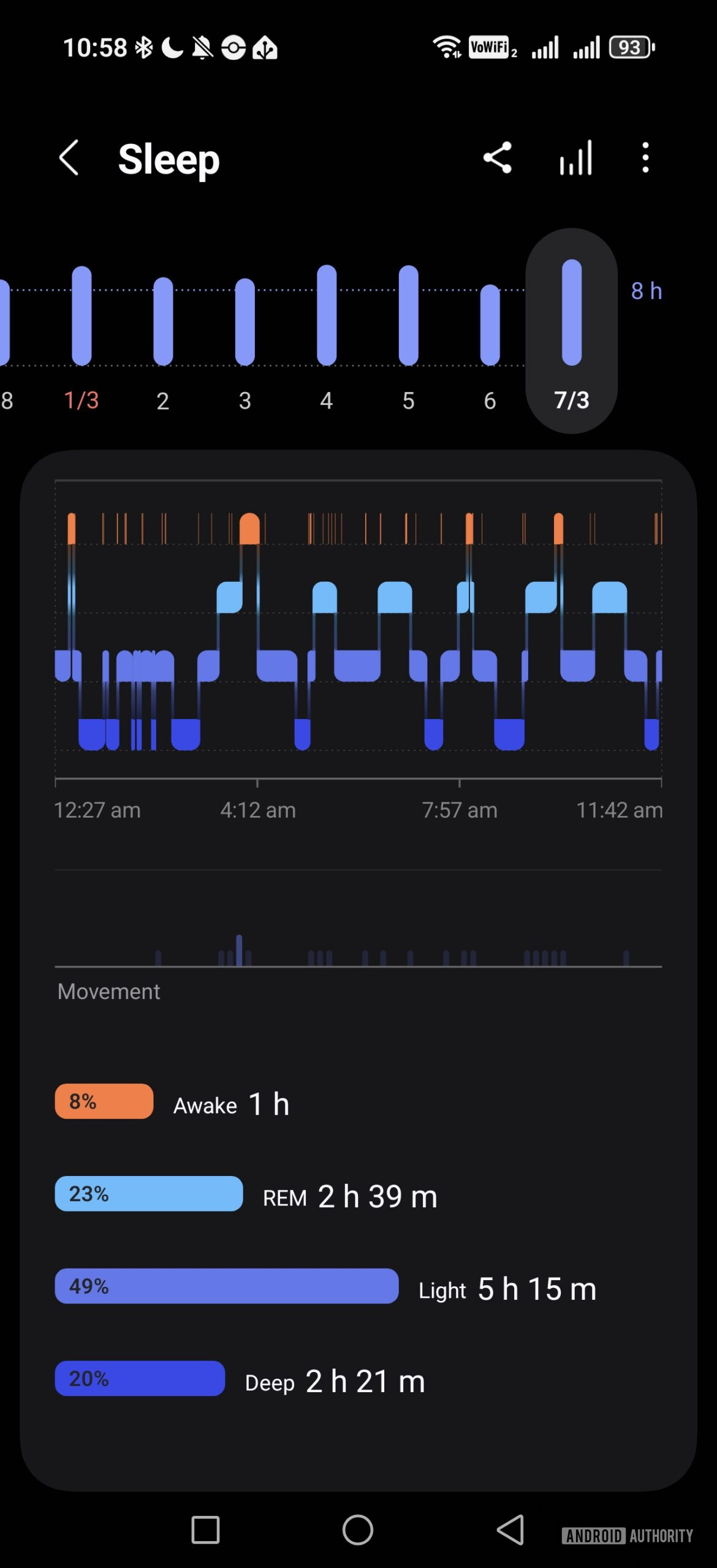The width and height of the screenshot is (717, 1568).
Task: Tap the 8 h goal label
Action: pyautogui.click(x=647, y=292)
